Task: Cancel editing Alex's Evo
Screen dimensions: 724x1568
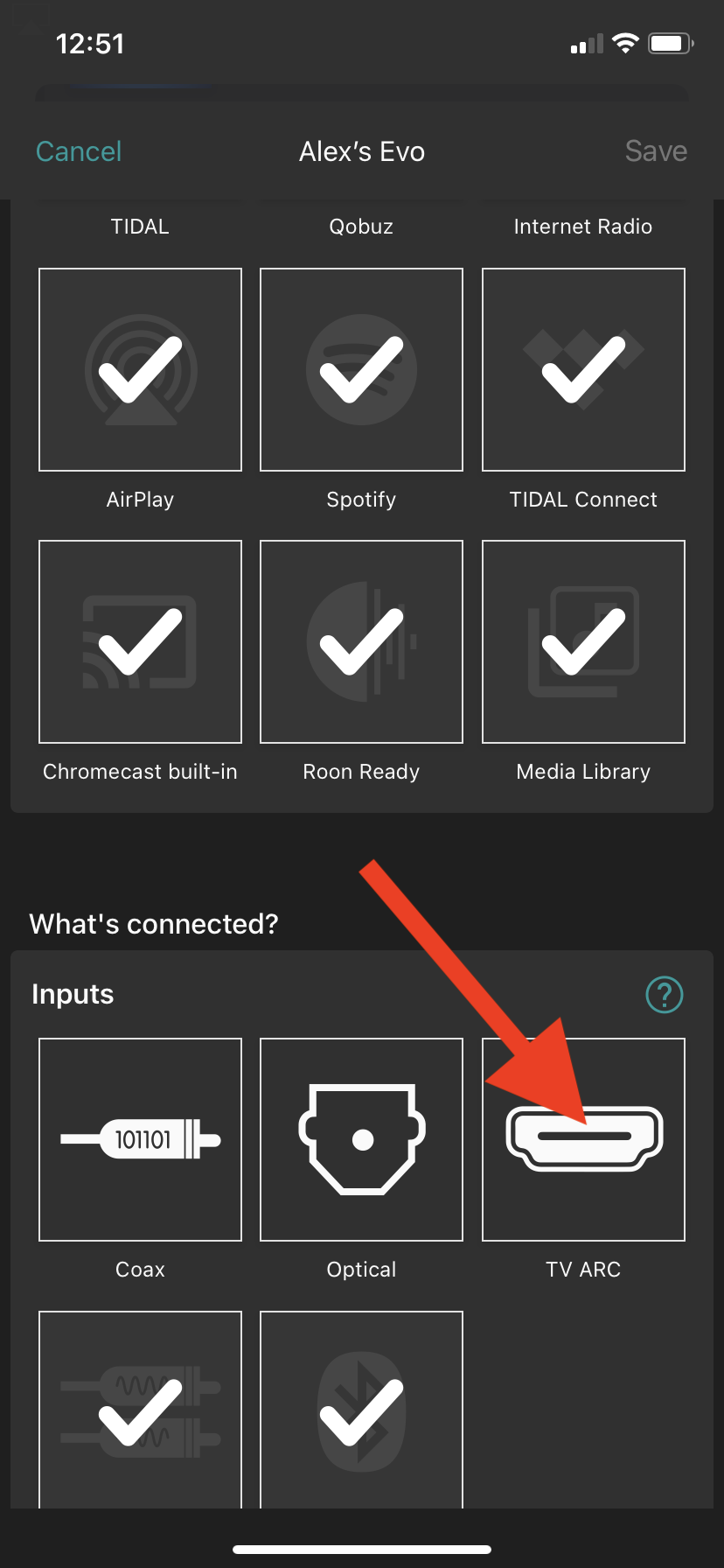Action: click(79, 151)
